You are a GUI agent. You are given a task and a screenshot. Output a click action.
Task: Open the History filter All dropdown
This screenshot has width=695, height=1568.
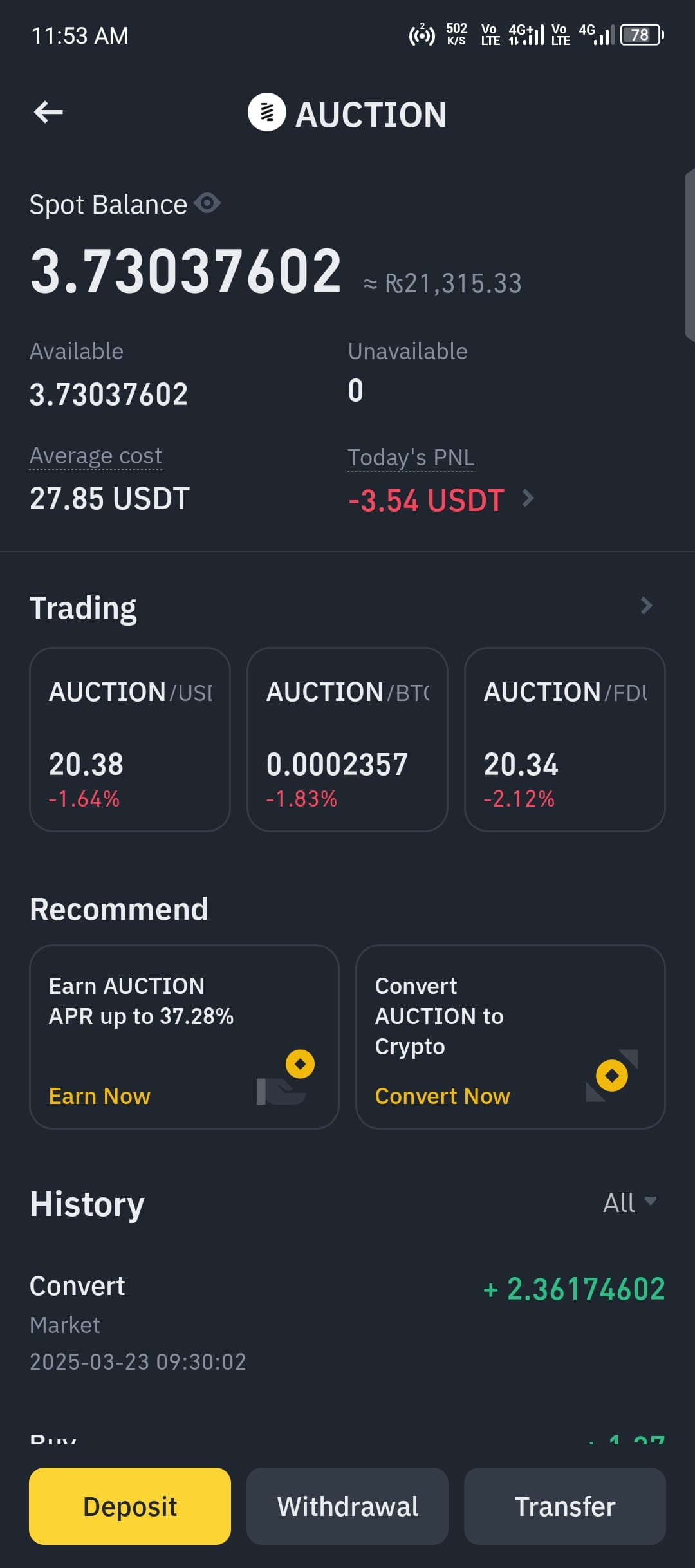click(x=630, y=1202)
